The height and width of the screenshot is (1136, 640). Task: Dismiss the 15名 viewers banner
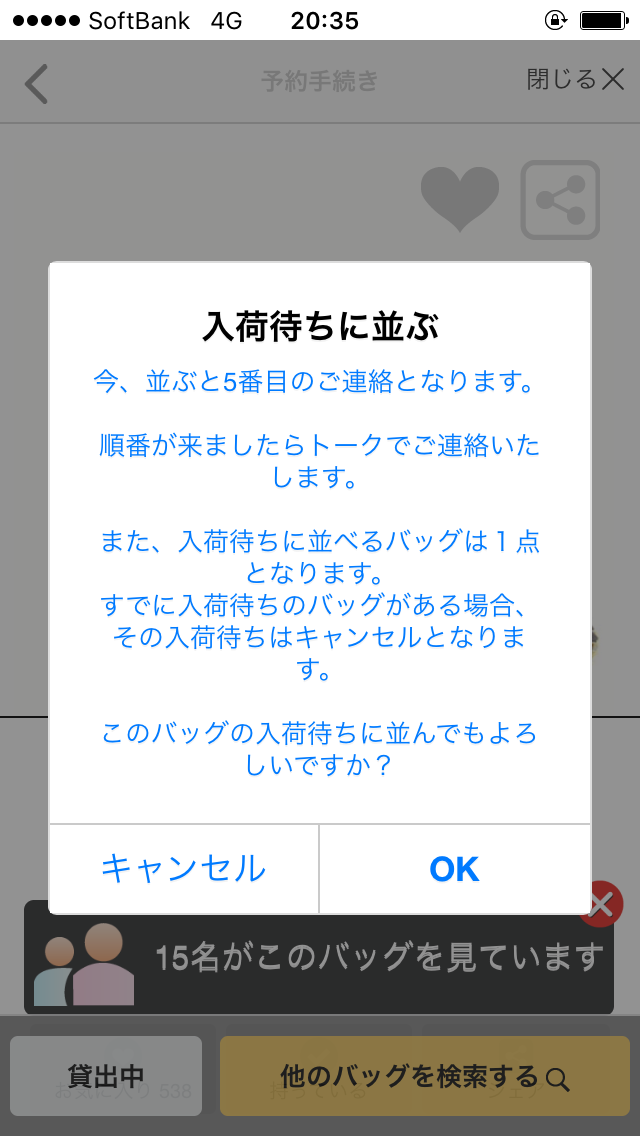click(601, 906)
